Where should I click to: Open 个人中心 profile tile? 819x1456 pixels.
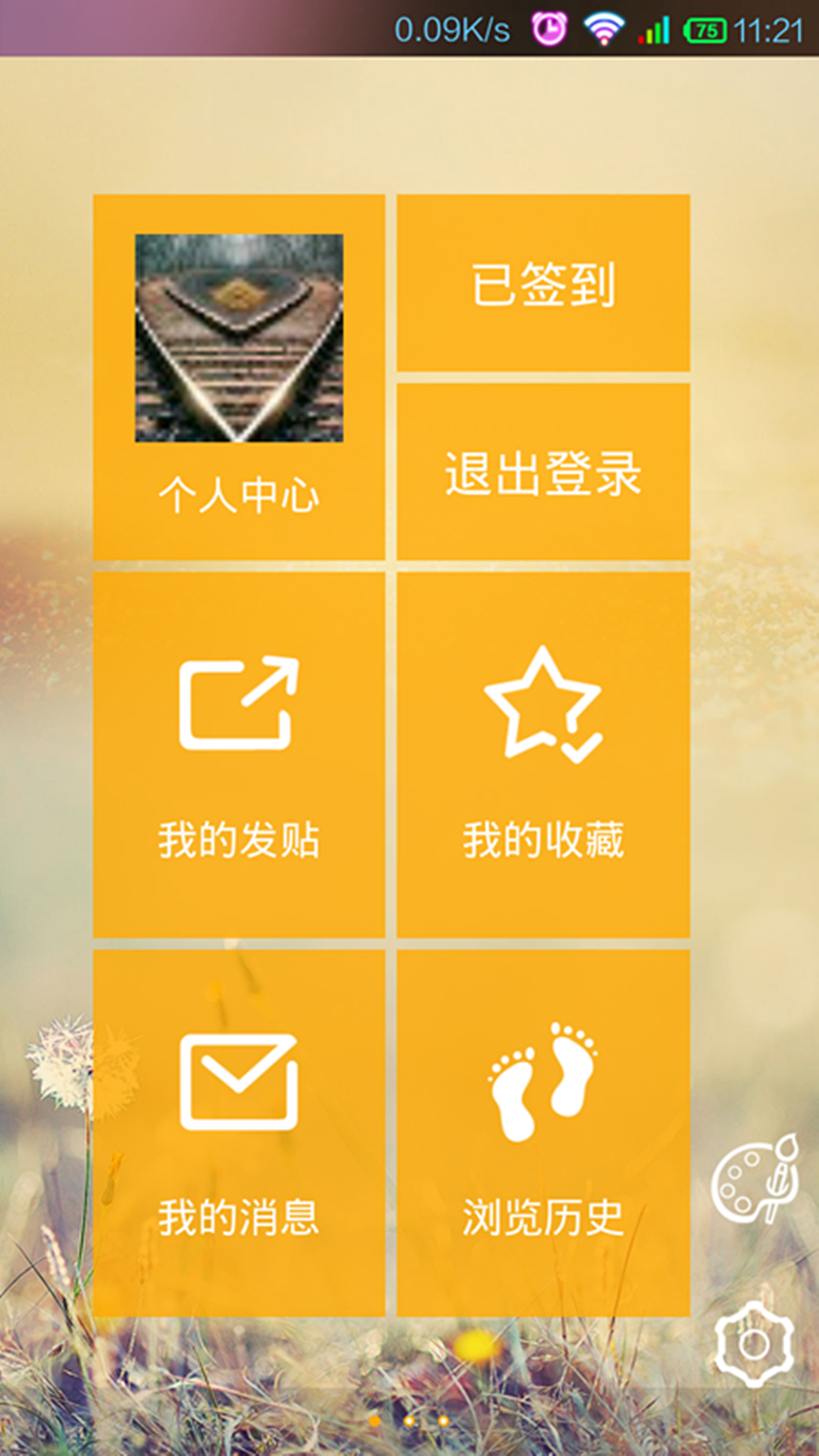239,377
